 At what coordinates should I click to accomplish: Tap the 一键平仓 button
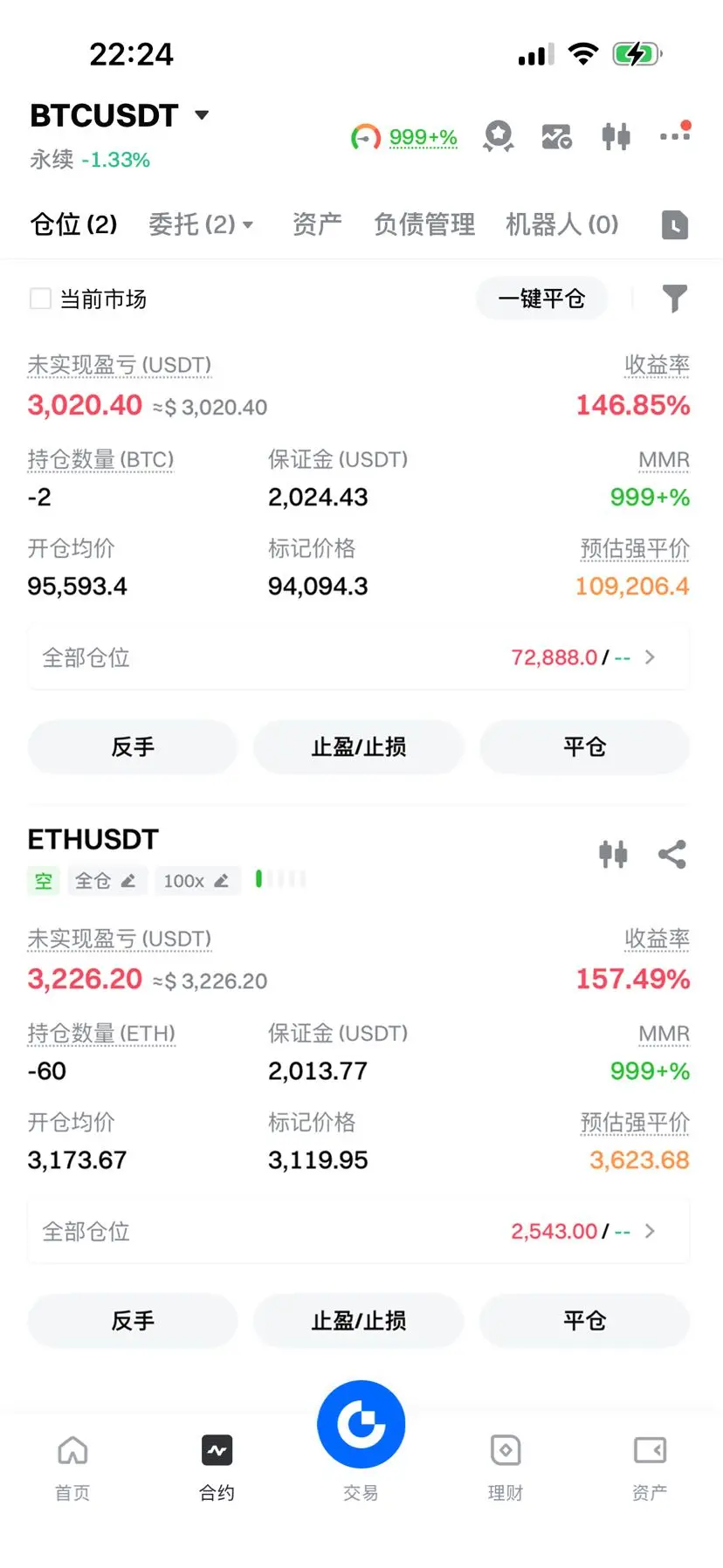tap(541, 299)
